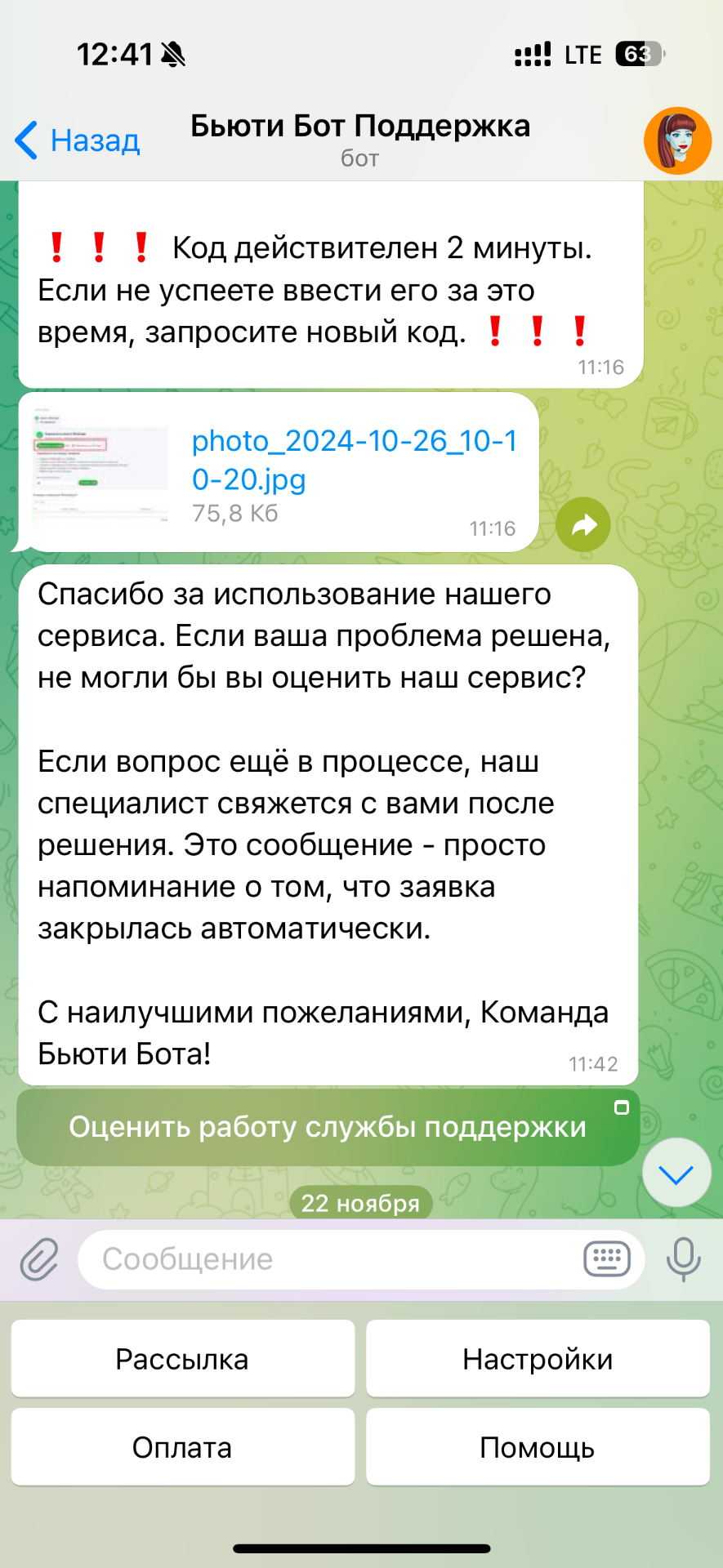723x1568 pixels.
Task: Choose the Оплата bot command
Action: [x=182, y=1447]
